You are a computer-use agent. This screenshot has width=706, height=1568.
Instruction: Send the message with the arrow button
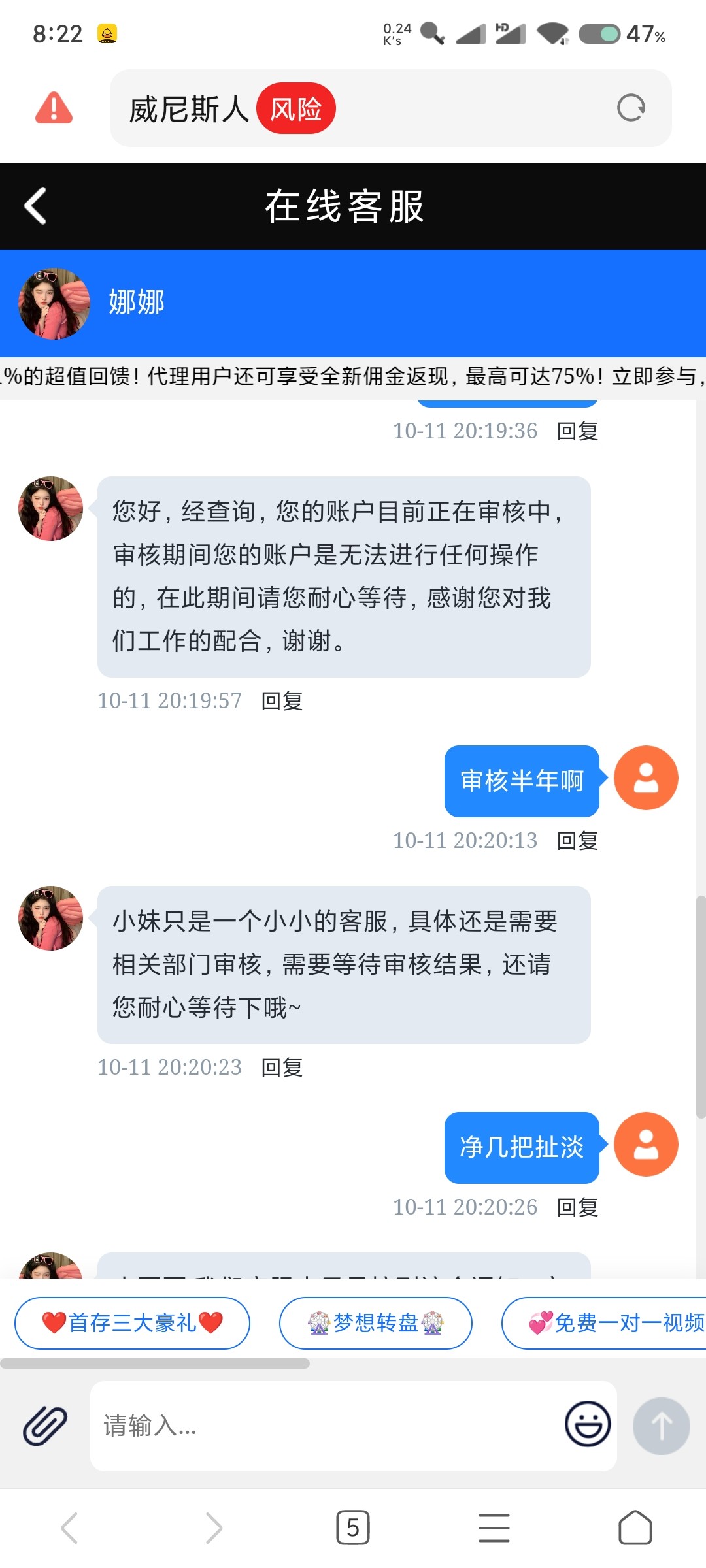(x=661, y=1426)
